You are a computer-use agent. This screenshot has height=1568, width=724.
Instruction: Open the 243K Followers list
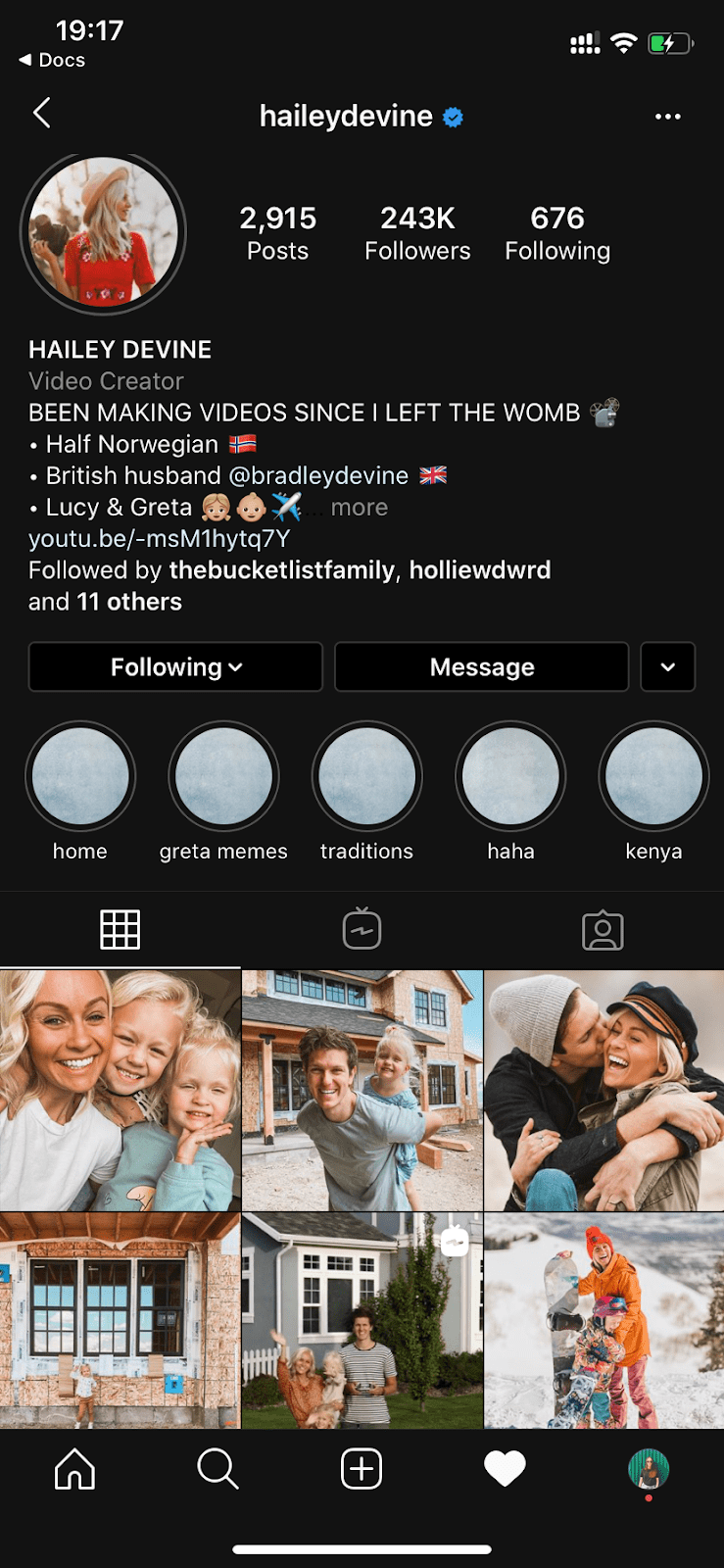coord(417,233)
